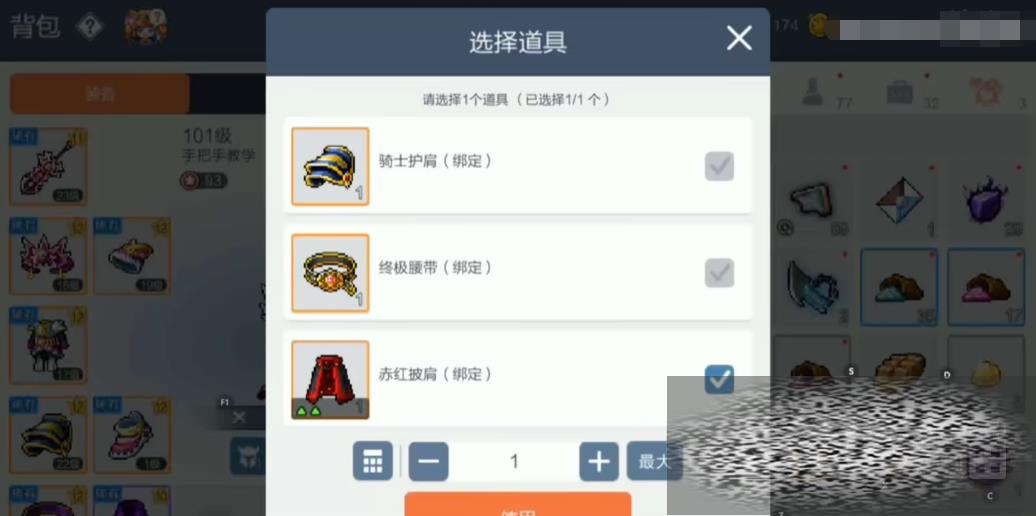Tap the 终极腰带 item icon
1036x516 pixels.
(330, 273)
